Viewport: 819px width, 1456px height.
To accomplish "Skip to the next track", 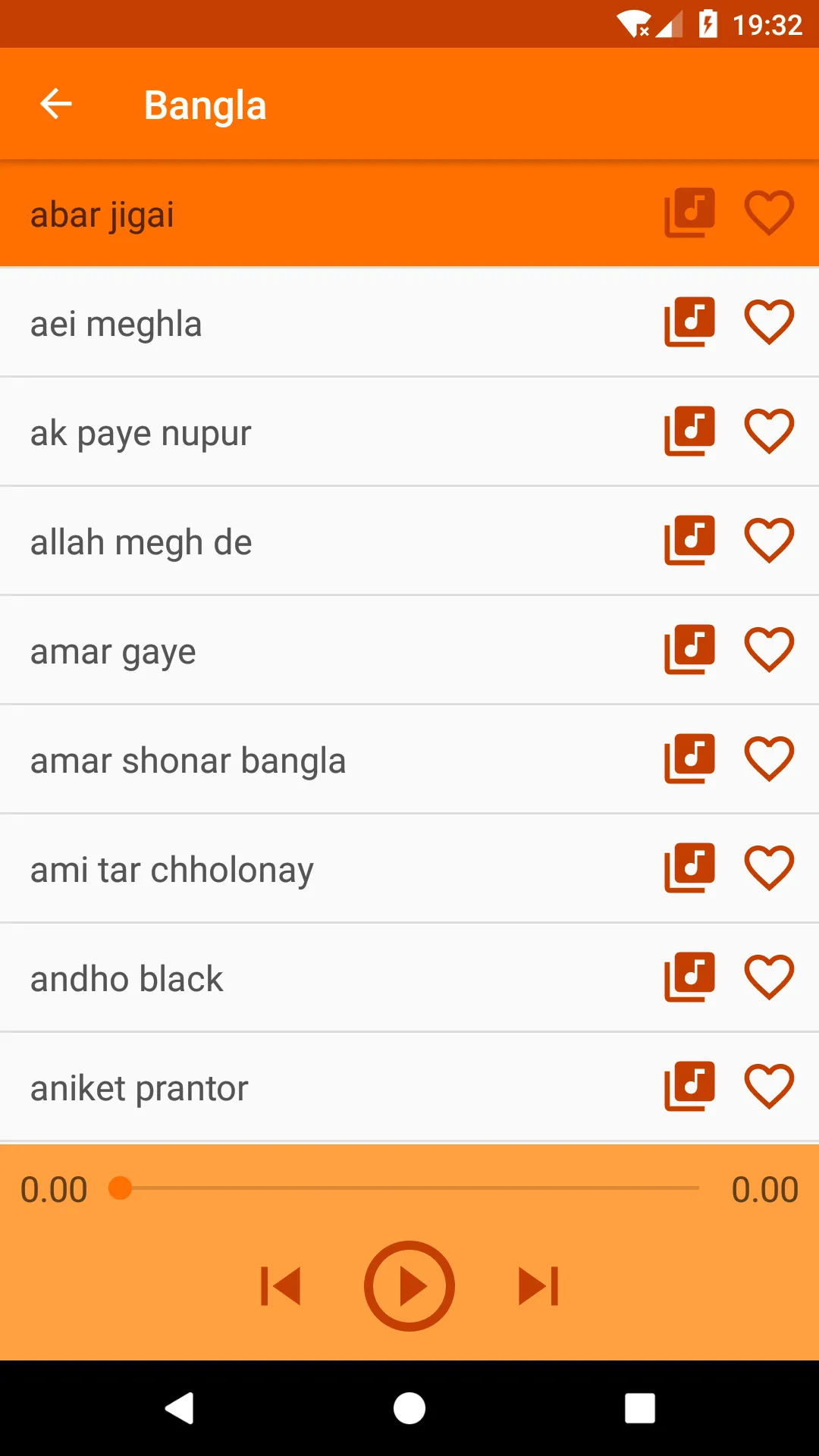I will [x=538, y=1286].
